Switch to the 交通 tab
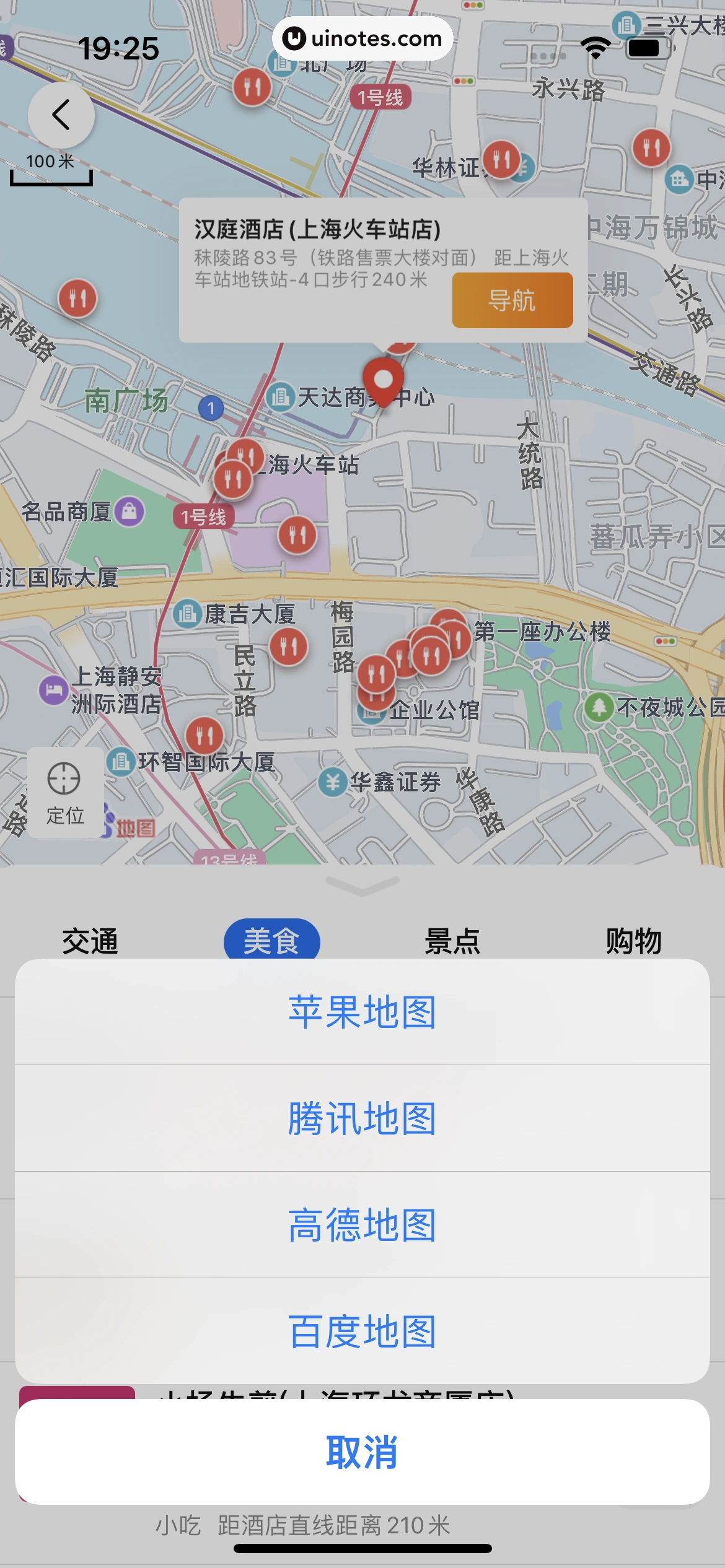Viewport: 725px width, 1568px height. (90, 940)
